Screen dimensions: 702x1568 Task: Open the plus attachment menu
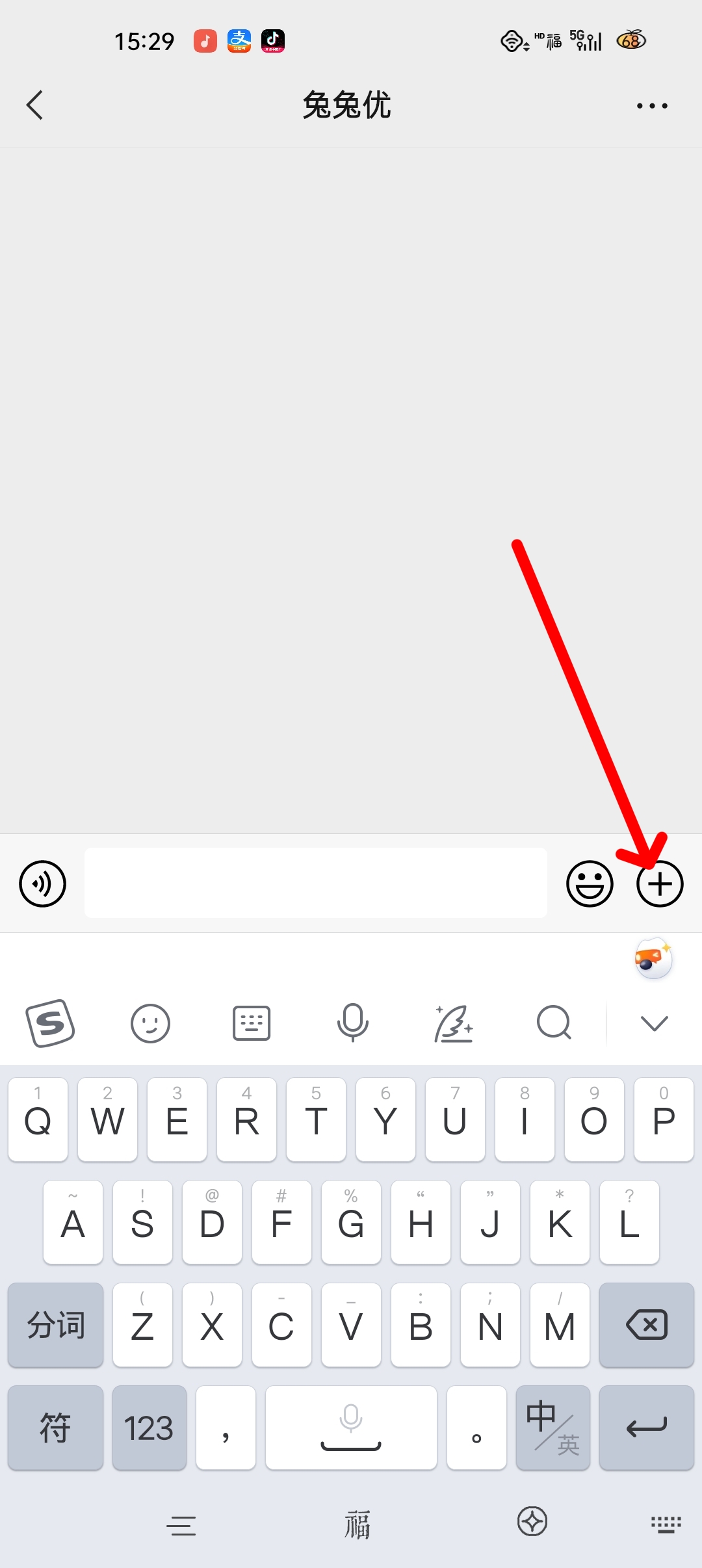click(x=660, y=883)
